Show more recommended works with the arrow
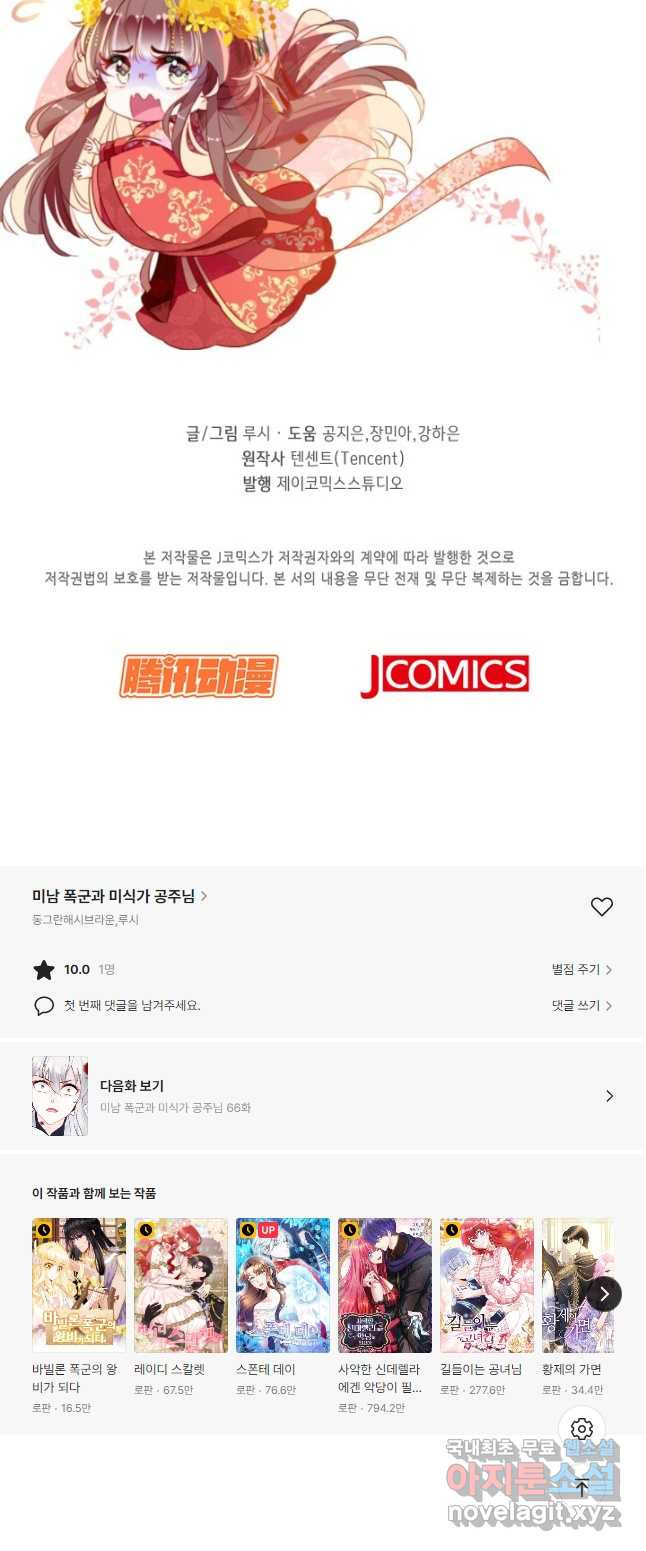646x1551 pixels. 604,1293
